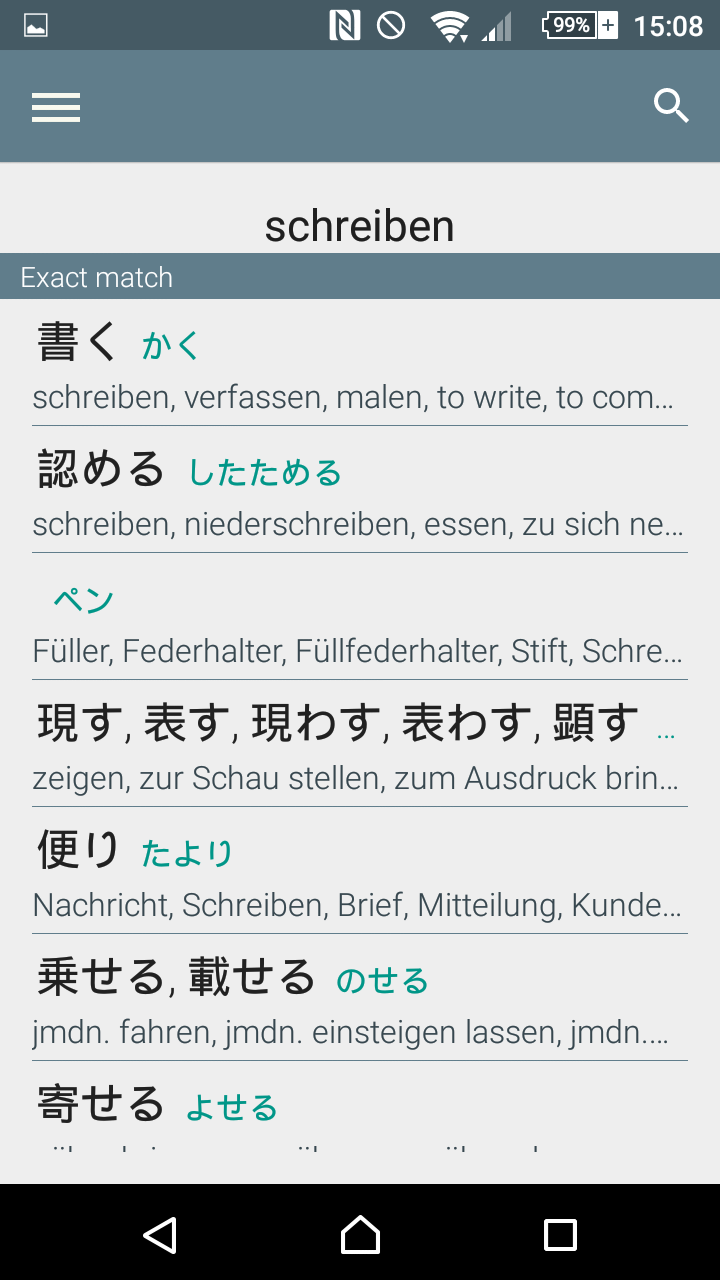Tap the Wi-Fi icon in the status bar

point(448,25)
